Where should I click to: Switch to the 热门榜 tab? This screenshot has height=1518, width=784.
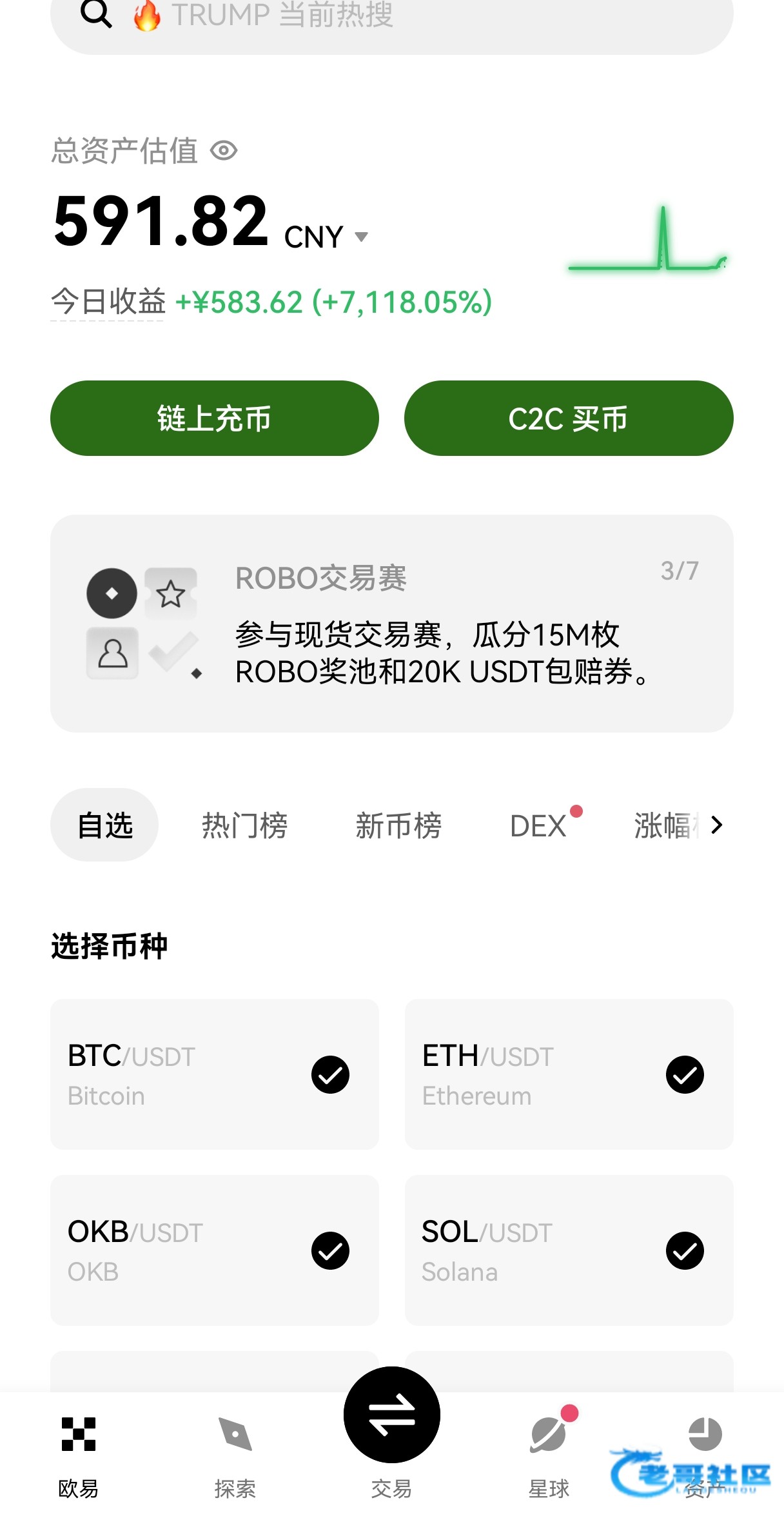pos(244,825)
